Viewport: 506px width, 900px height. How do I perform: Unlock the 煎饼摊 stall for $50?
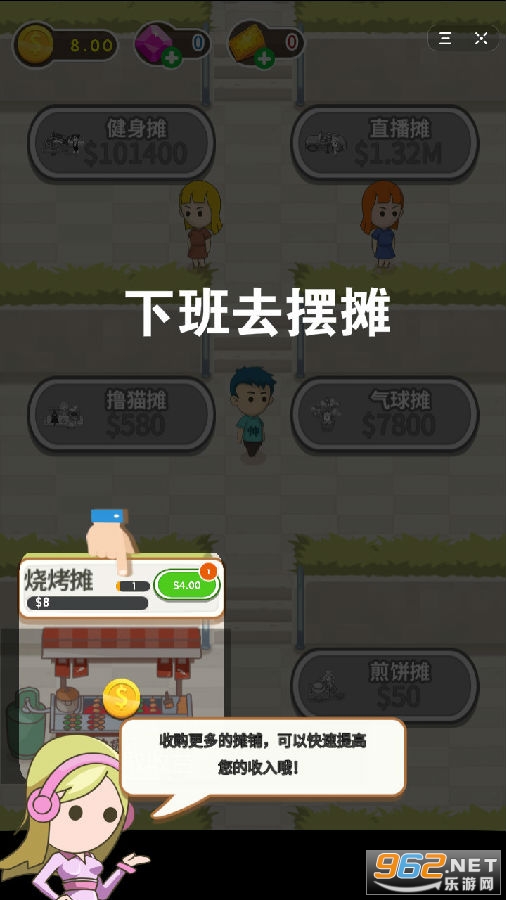coord(384,685)
